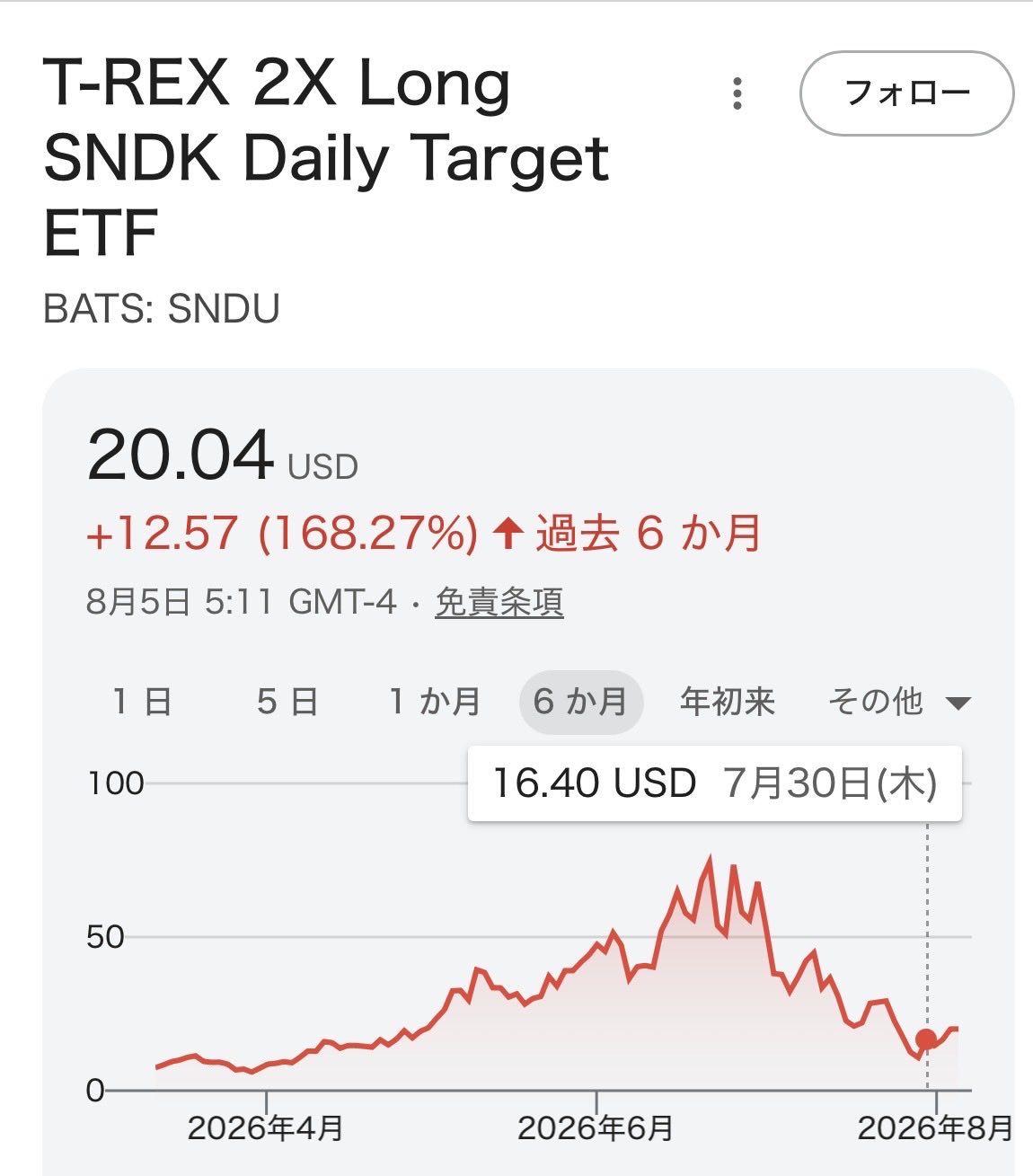This screenshot has height=1176, width=1033.
Task: Open the 免責条項 disclaimer link
Action: click(x=499, y=602)
